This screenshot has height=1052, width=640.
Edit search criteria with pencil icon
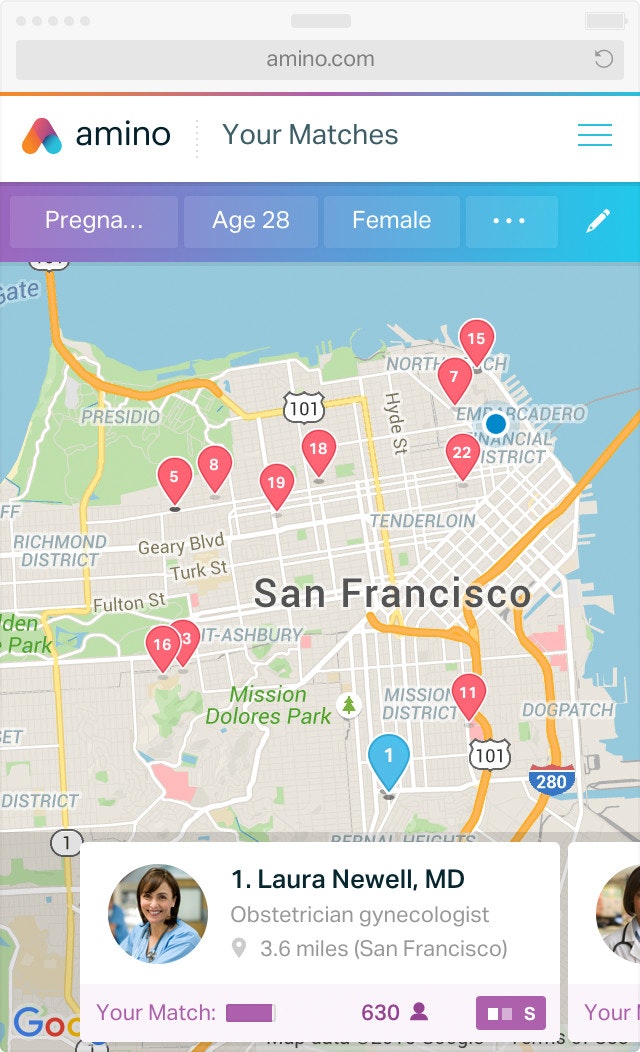[x=598, y=221]
